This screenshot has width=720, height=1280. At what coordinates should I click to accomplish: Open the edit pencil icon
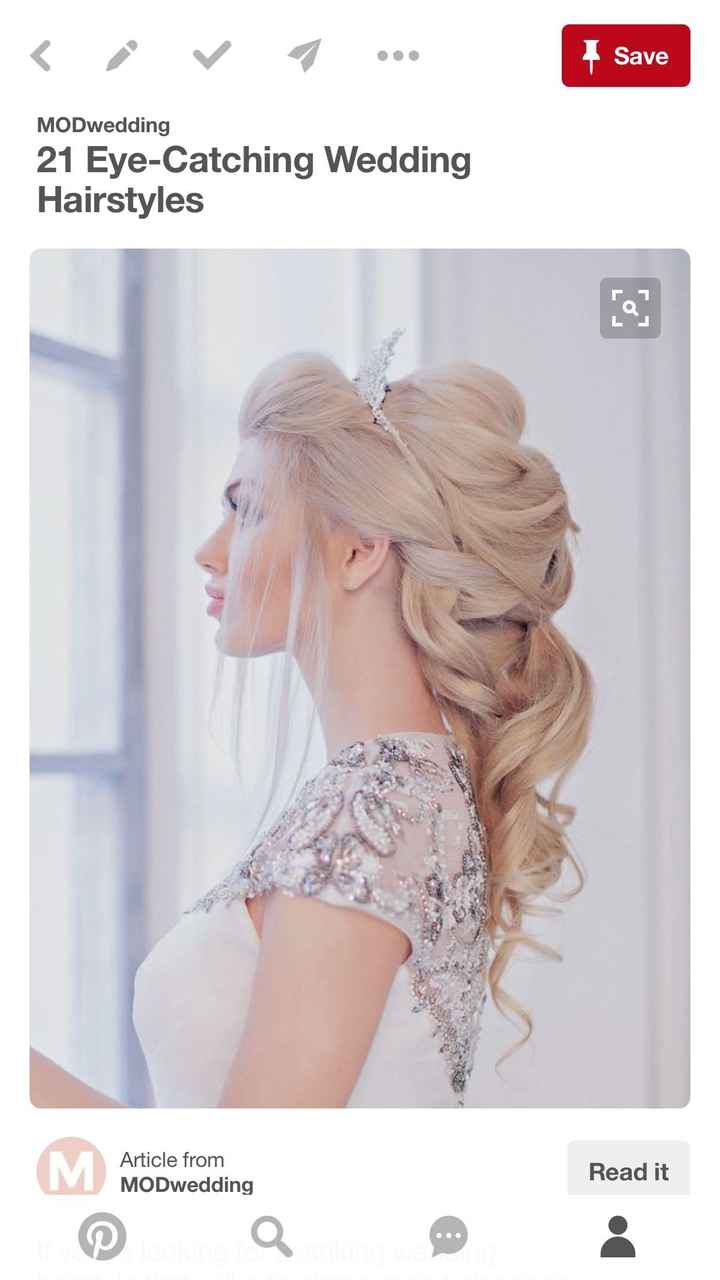tap(124, 56)
